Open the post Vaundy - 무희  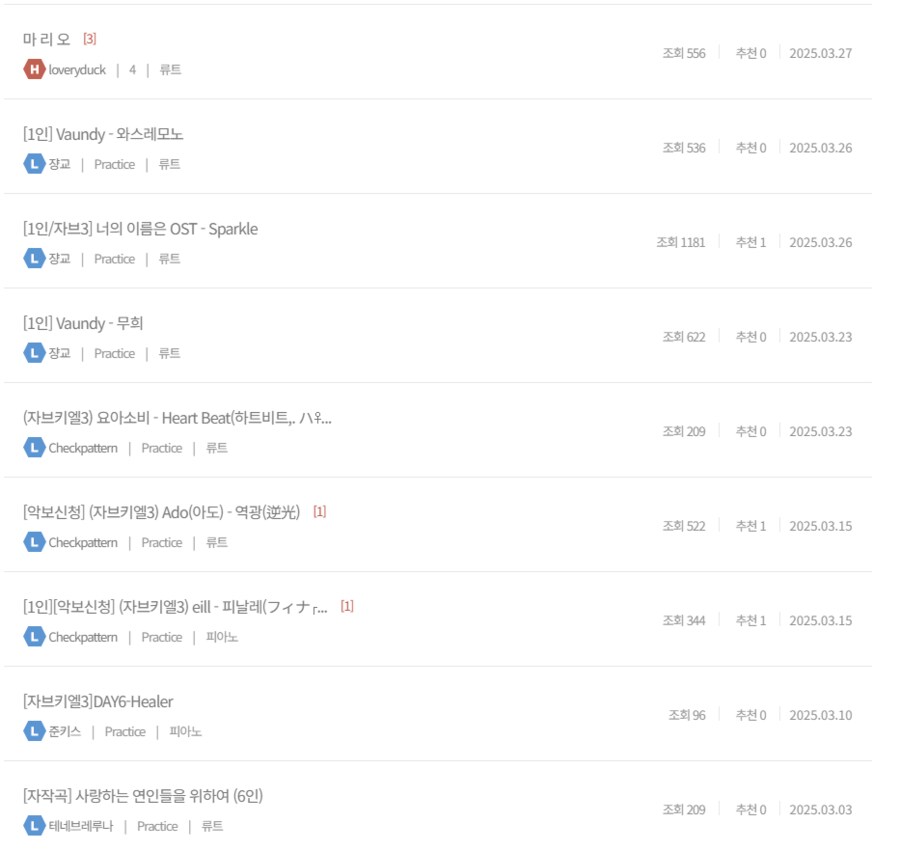[83, 323]
